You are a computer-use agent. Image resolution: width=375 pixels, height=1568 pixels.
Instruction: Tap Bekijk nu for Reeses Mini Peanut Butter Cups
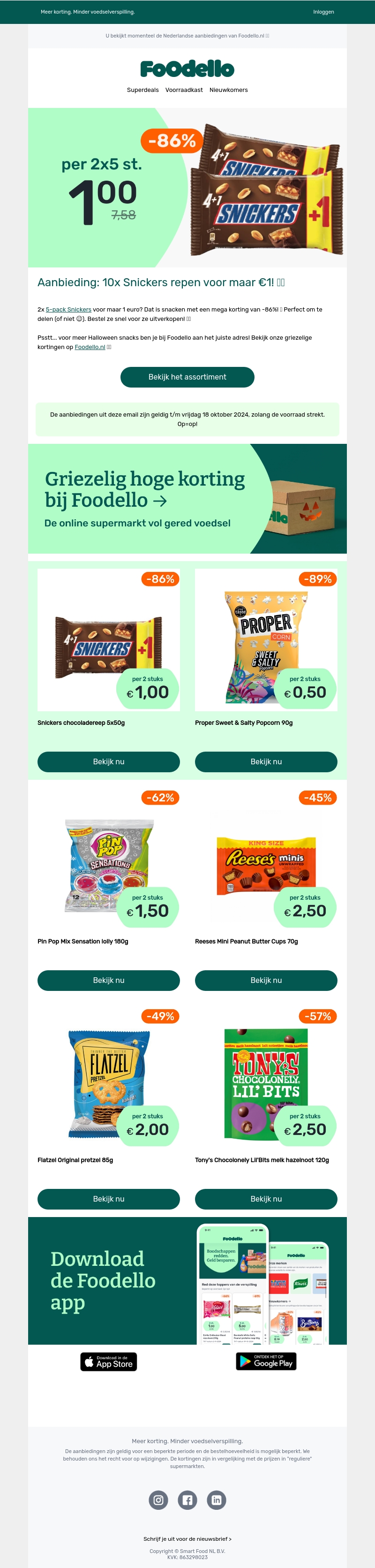coord(266,980)
